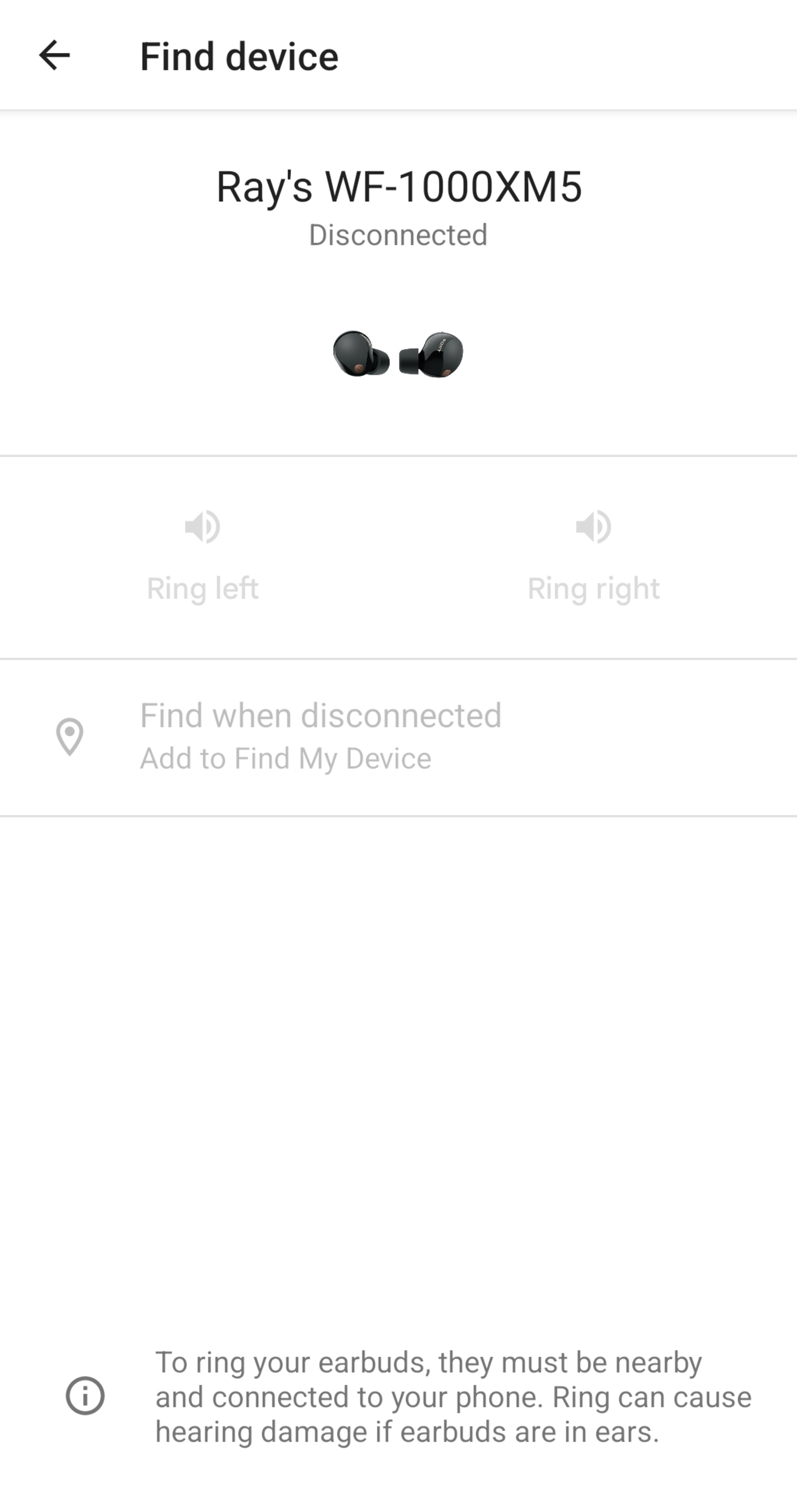Go back from Find device
The width and height of the screenshot is (797, 1512).
pyautogui.click(x=55, y=56)
